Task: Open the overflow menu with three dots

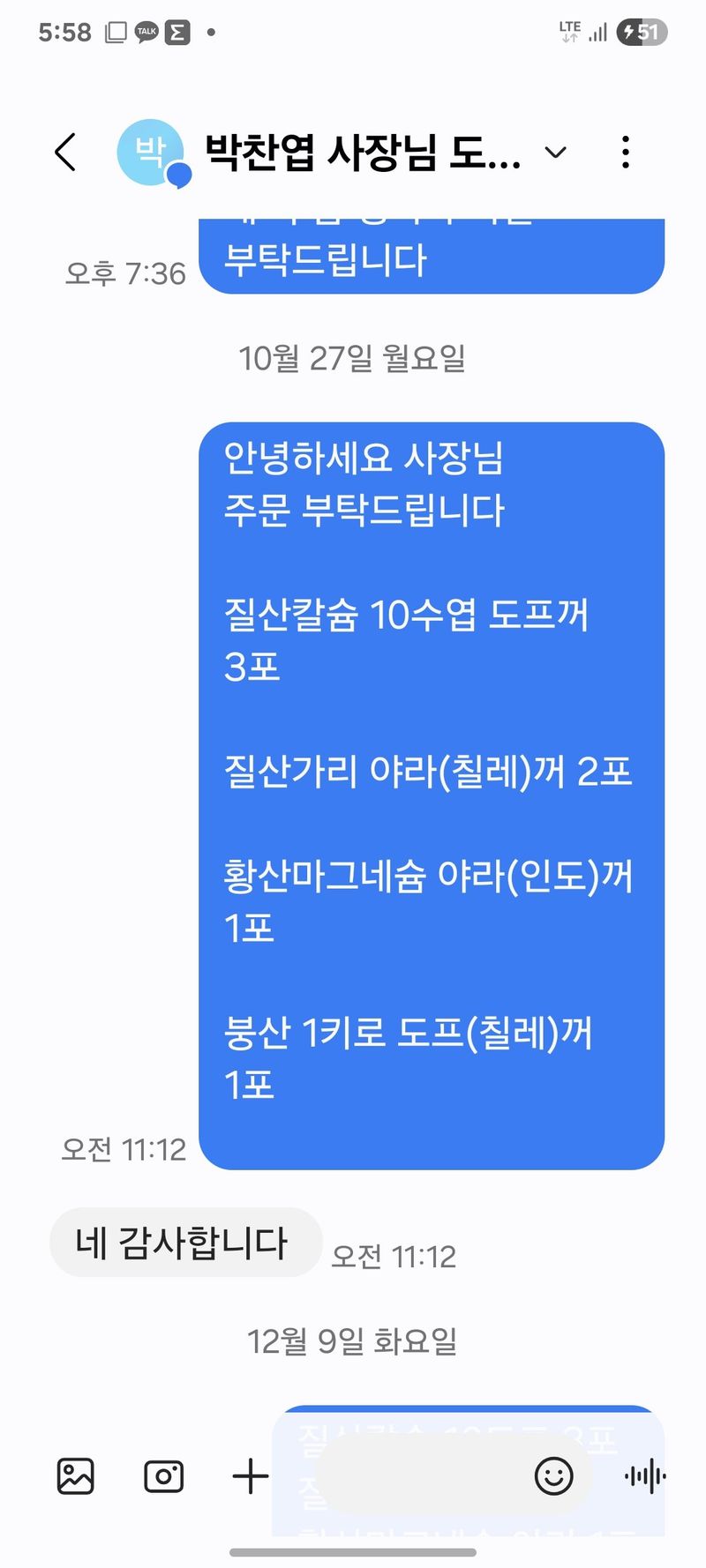Action: coord(625,153)
